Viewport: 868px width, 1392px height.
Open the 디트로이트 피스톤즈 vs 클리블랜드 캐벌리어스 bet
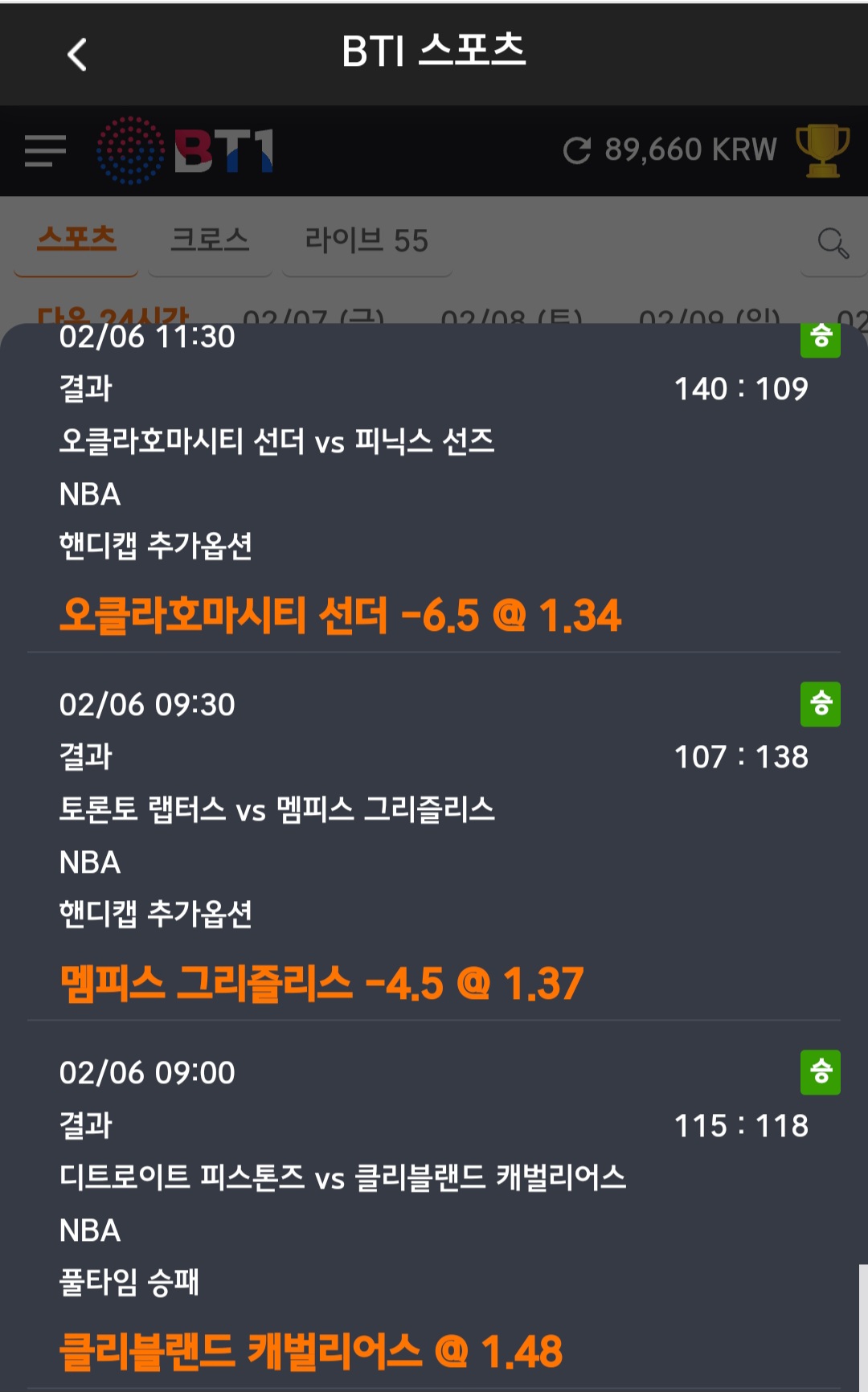(342, 1177)
